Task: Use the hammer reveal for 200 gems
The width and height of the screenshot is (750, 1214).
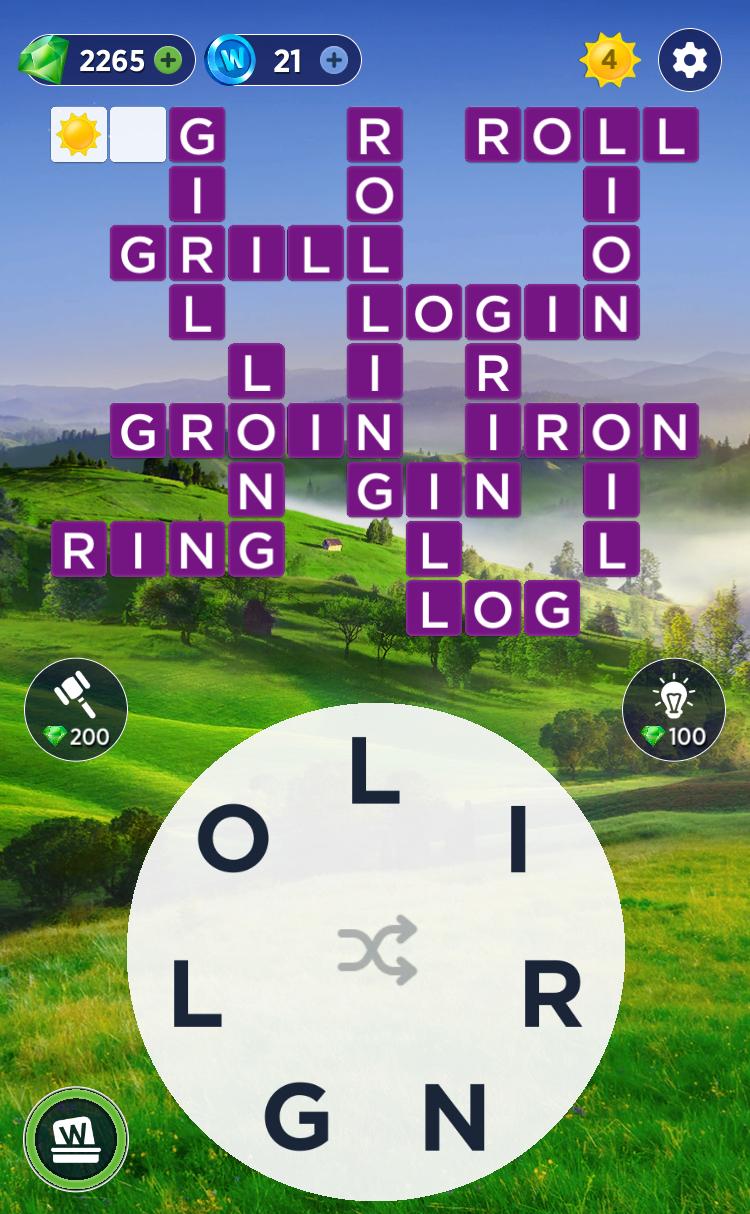Action: (x=76, y=709)
